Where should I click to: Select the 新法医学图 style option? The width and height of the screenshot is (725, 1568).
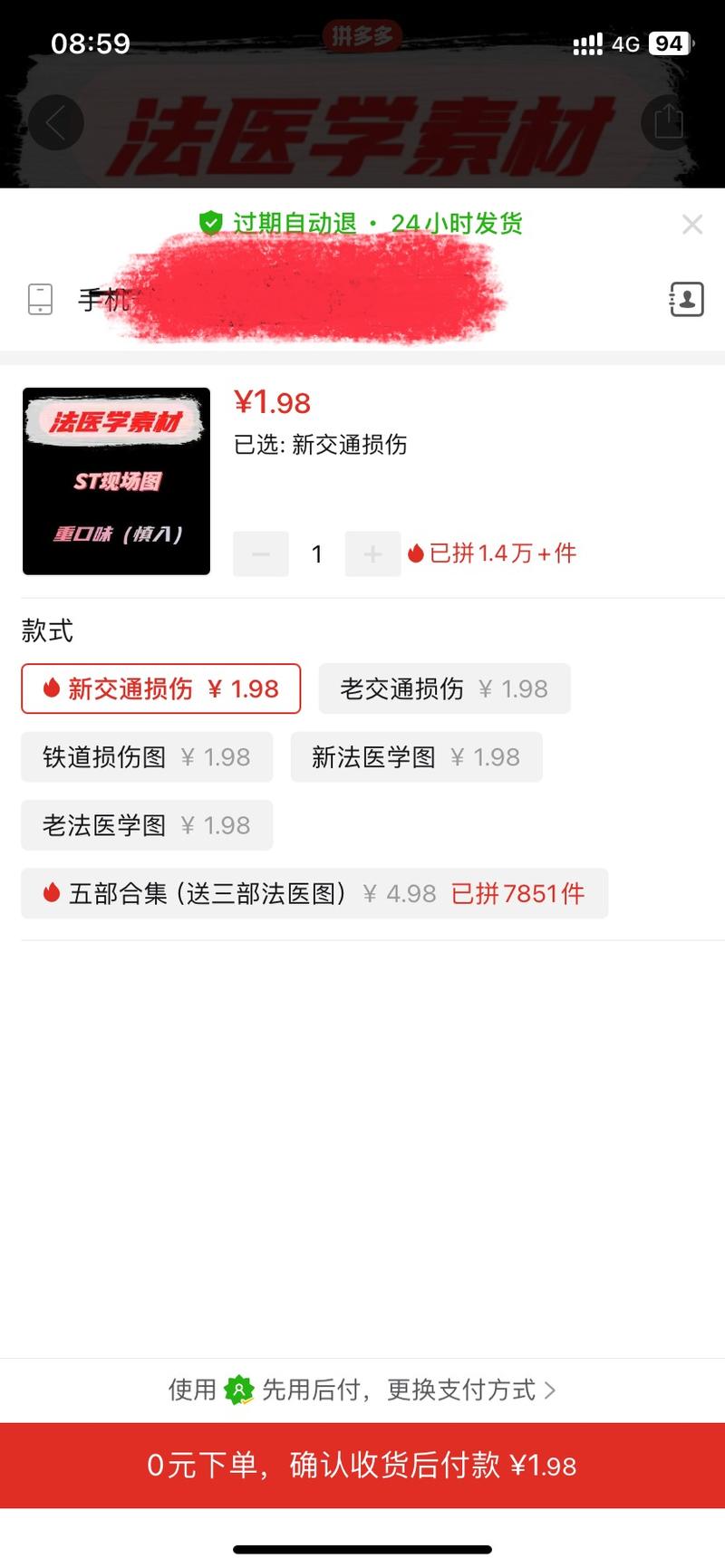(x=416, y=757)
